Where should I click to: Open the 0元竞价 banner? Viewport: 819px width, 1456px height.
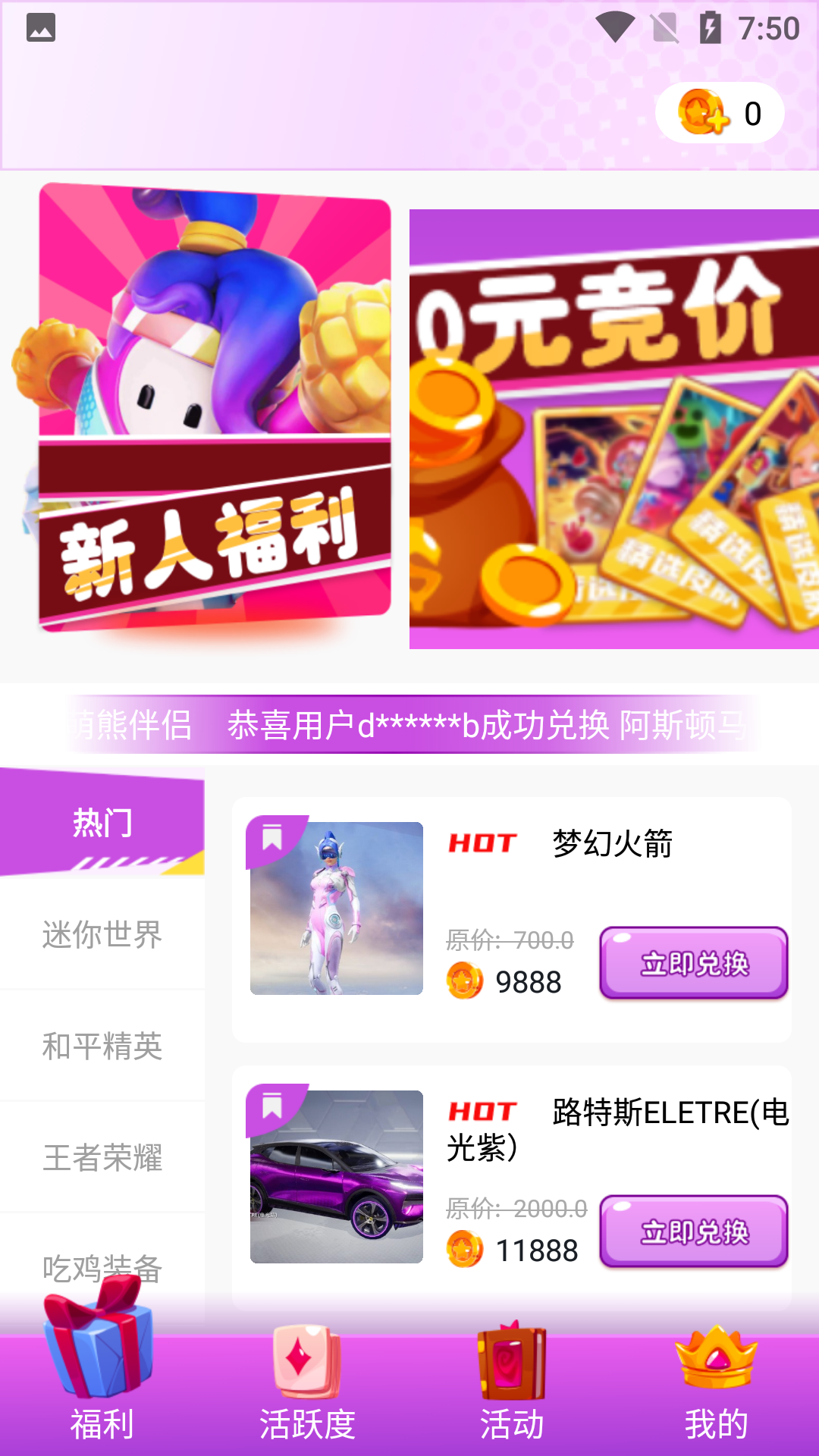pos(613,428)
